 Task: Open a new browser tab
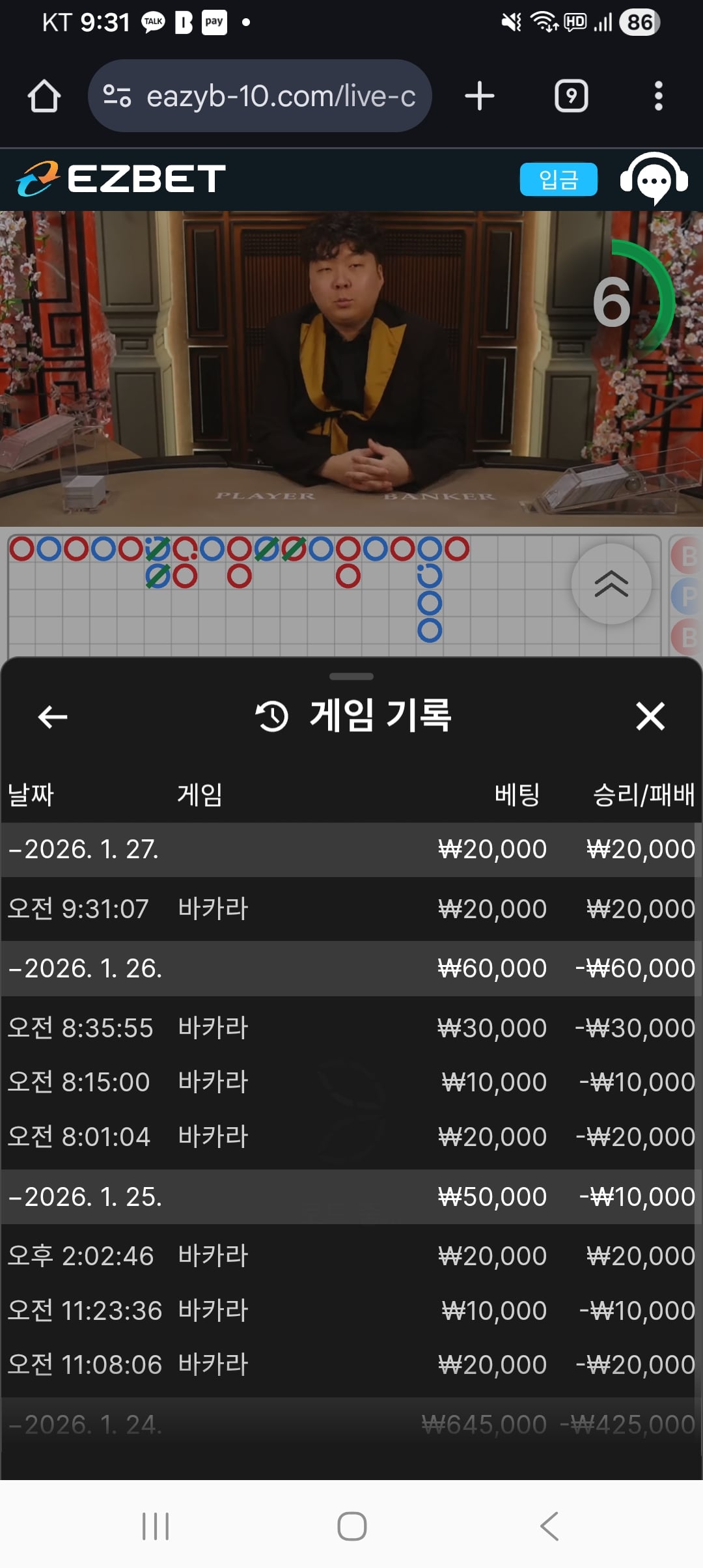click(x=480, y=96)
